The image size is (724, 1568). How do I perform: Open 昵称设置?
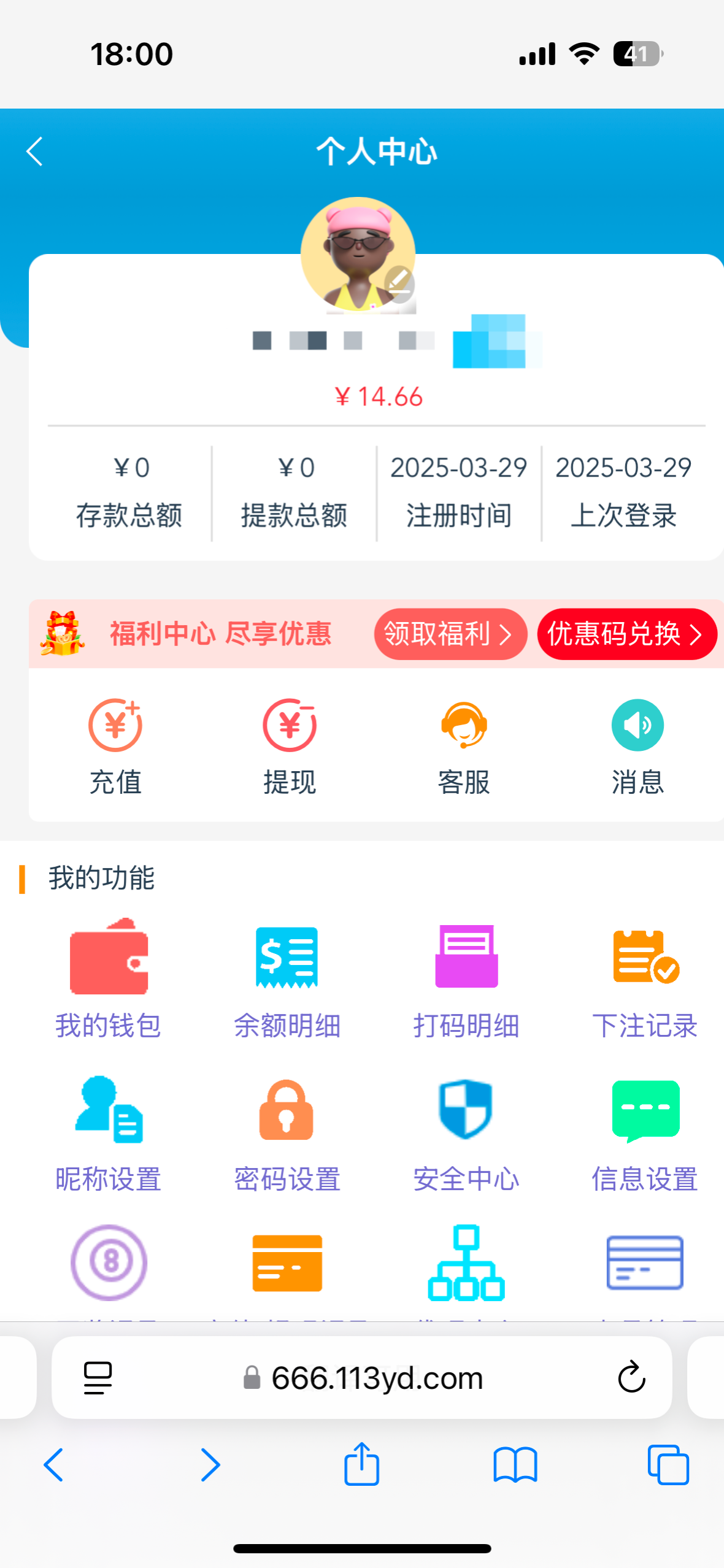[x=109, y=1132]
